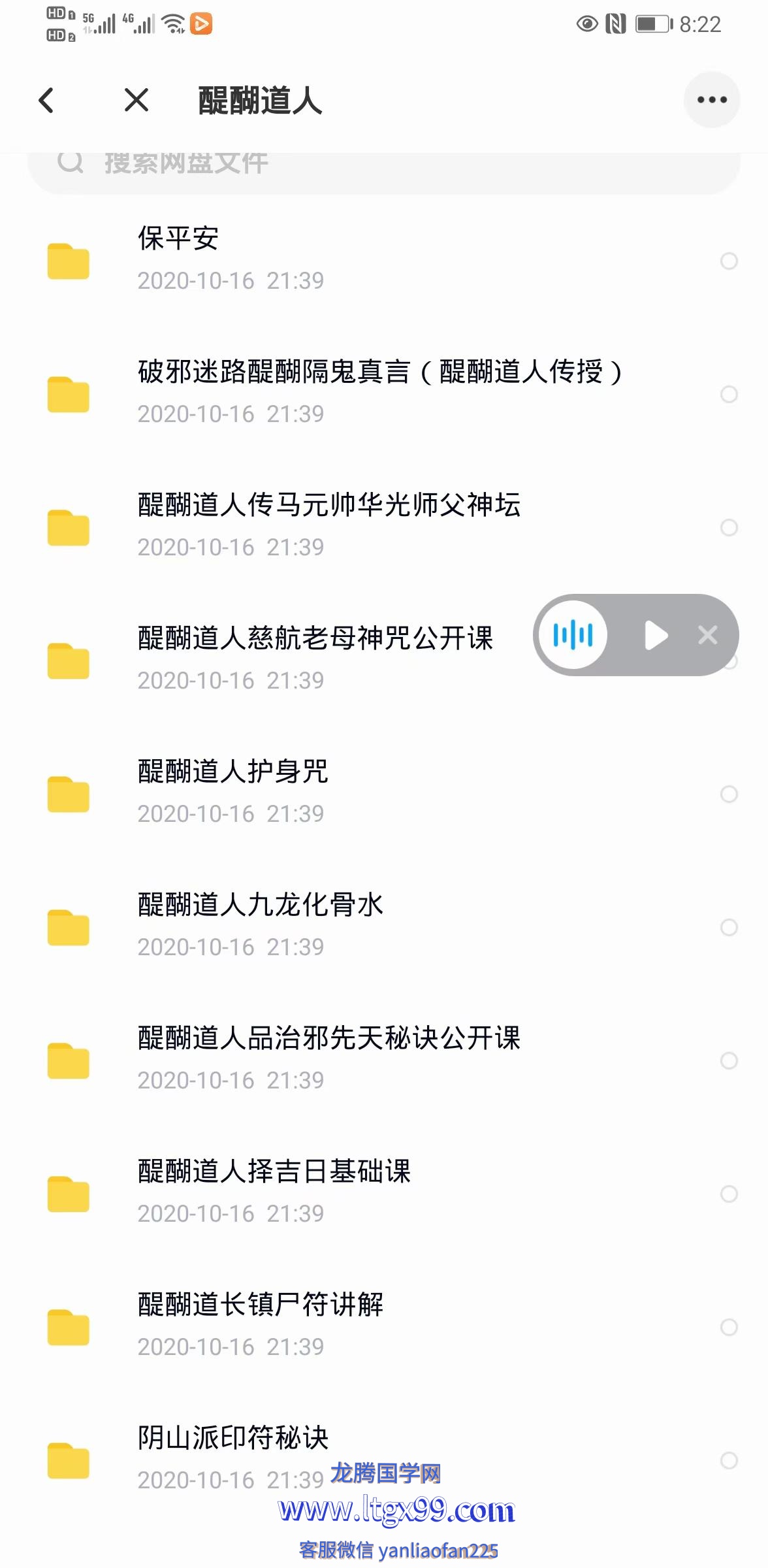Screen dimensions: 768x1568
Task: Select the 醍醐道人护身咒 folder checkbox
Action: click(729, 794)
